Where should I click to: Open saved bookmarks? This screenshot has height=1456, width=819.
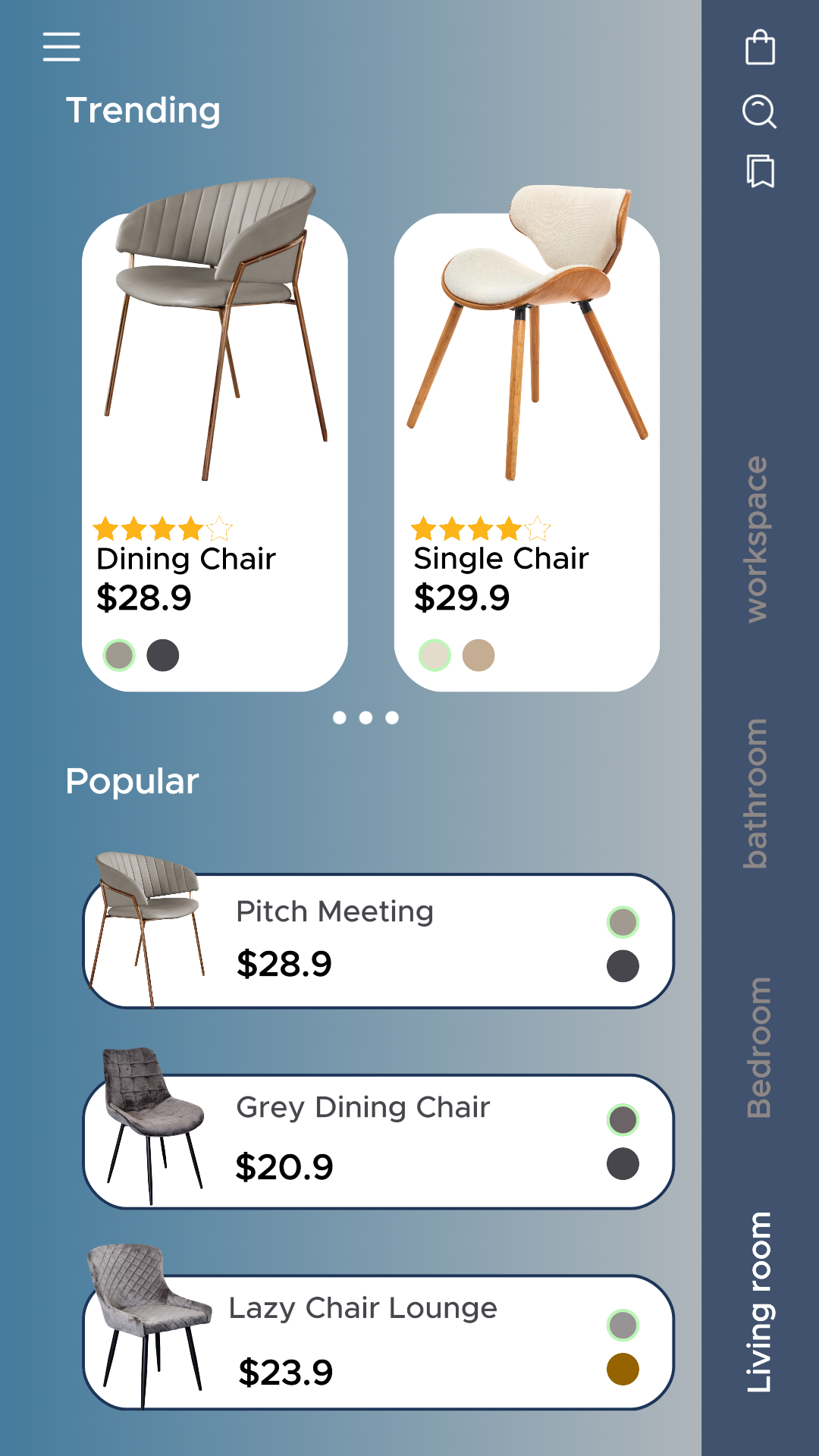760,171
